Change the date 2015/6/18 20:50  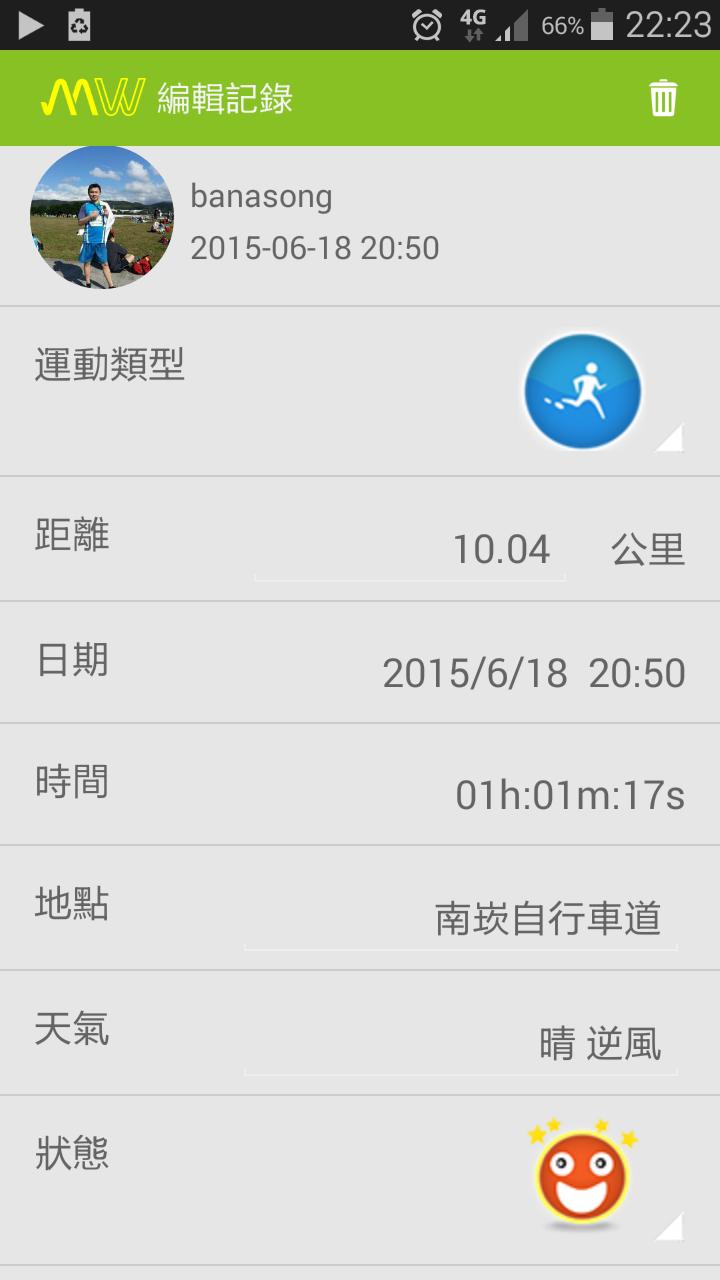coord(533,673)
